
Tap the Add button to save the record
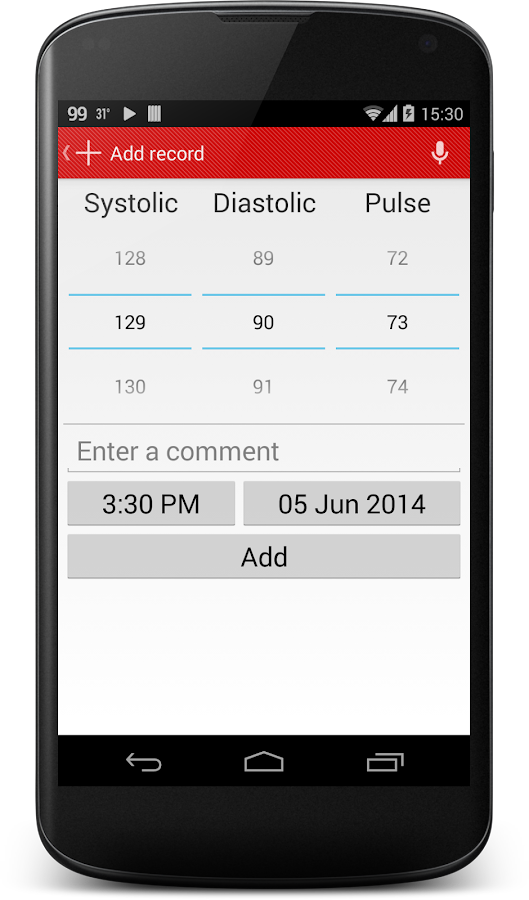click(x=264, y=556)
